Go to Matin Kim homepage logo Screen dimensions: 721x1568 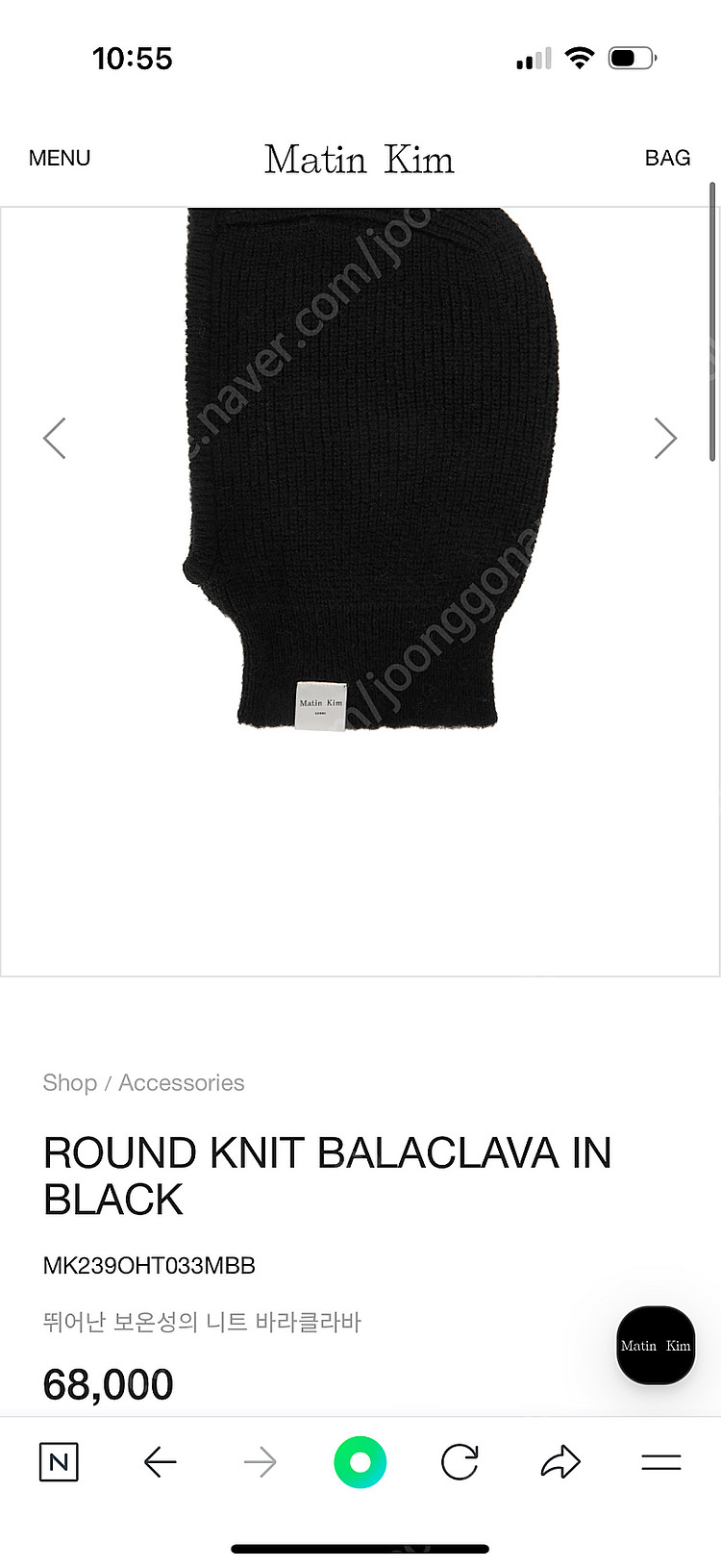coord(359,160)
